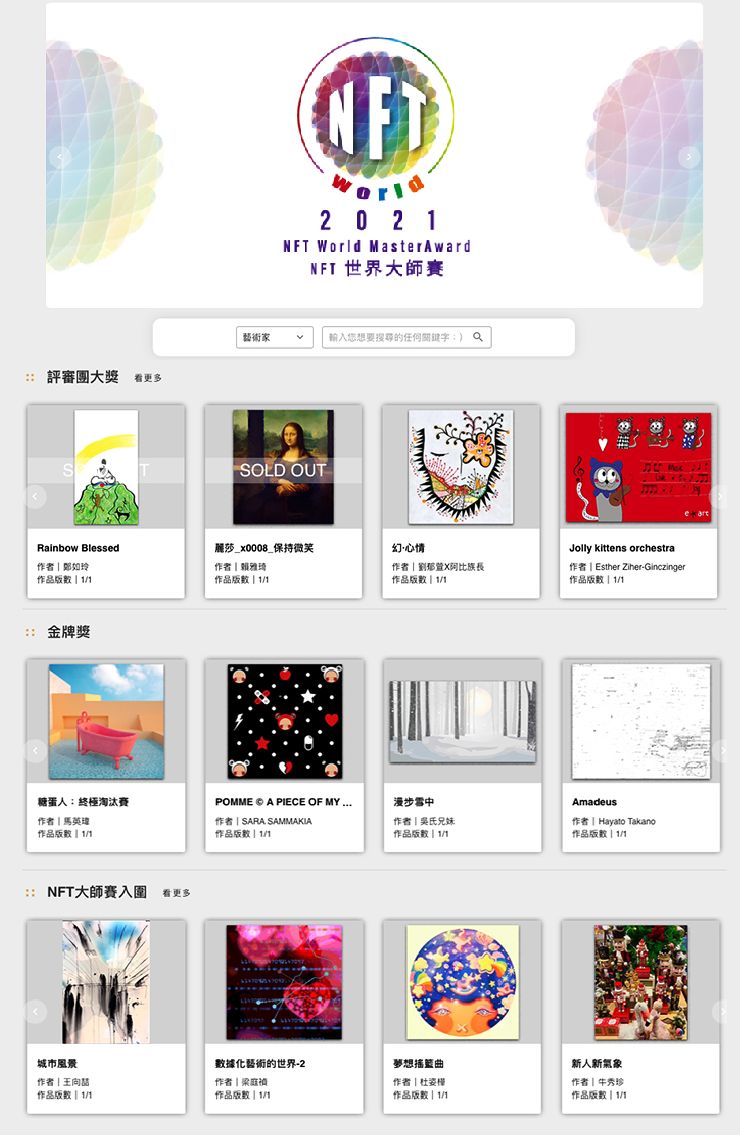This screenshot has height=1135, width=740.
Task: View POMME © A PIECE OF MY card
Action: [285, 755]
